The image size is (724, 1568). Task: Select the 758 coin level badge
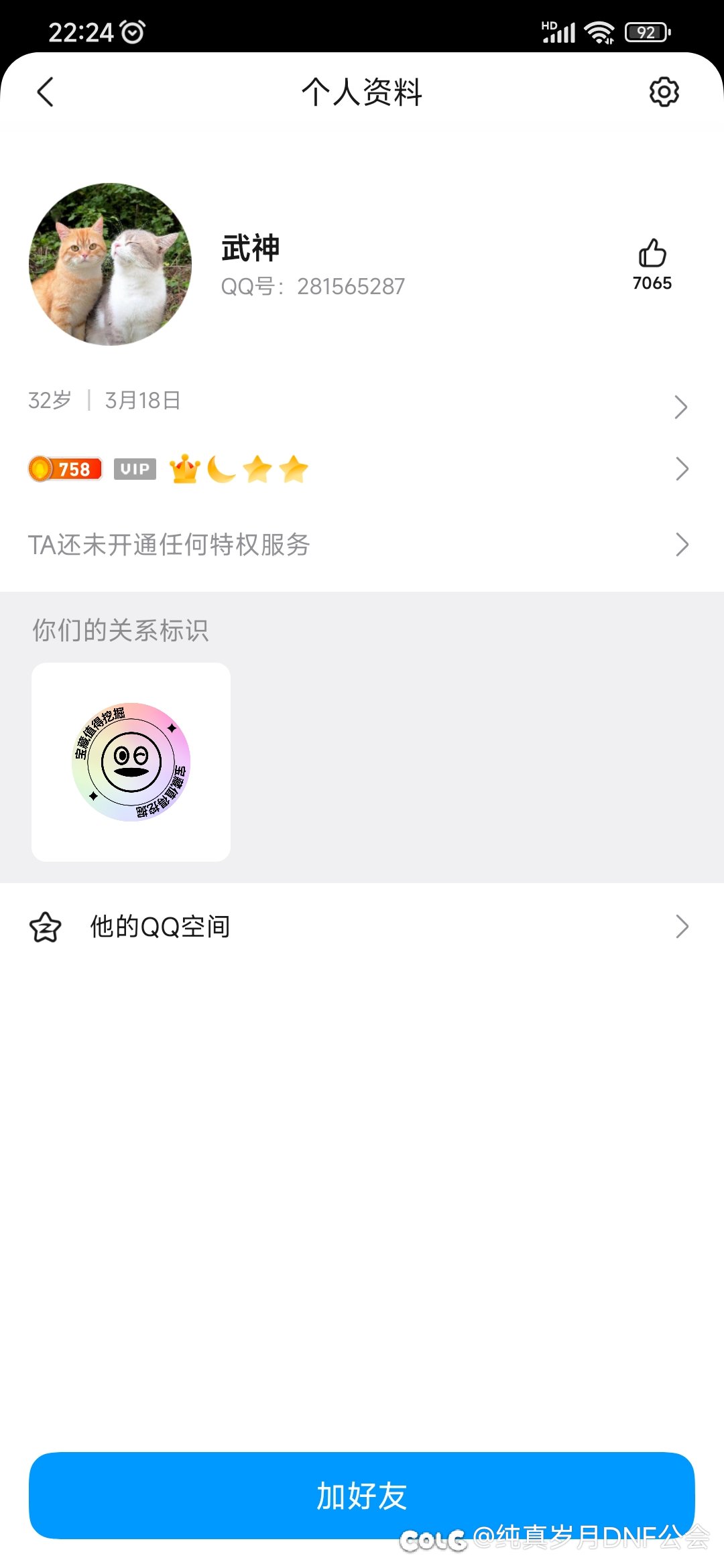(64, 470)
